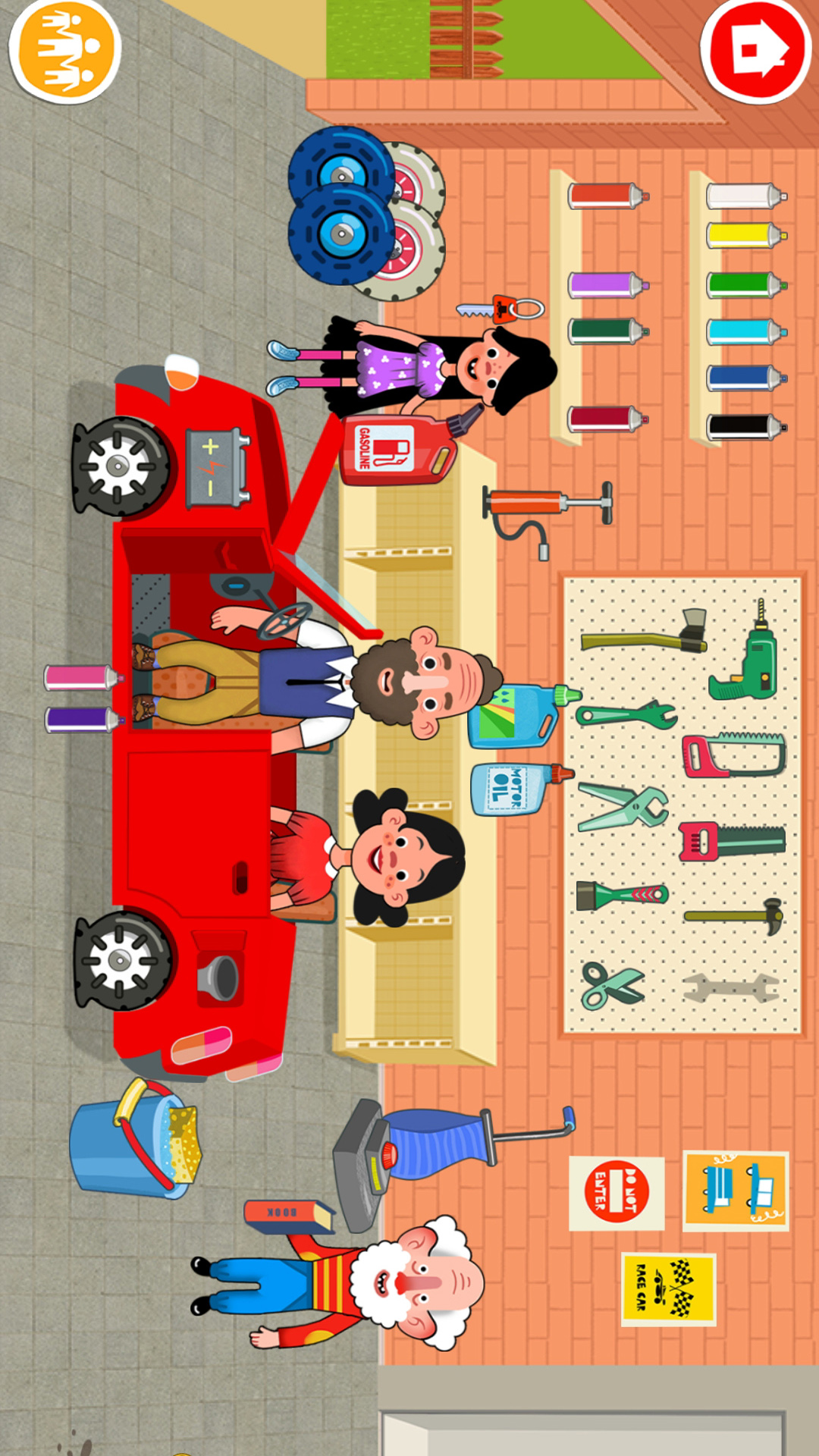819x1456 pixels.
Task: Tap the car horn on the trunk
Action: (220, 978)
